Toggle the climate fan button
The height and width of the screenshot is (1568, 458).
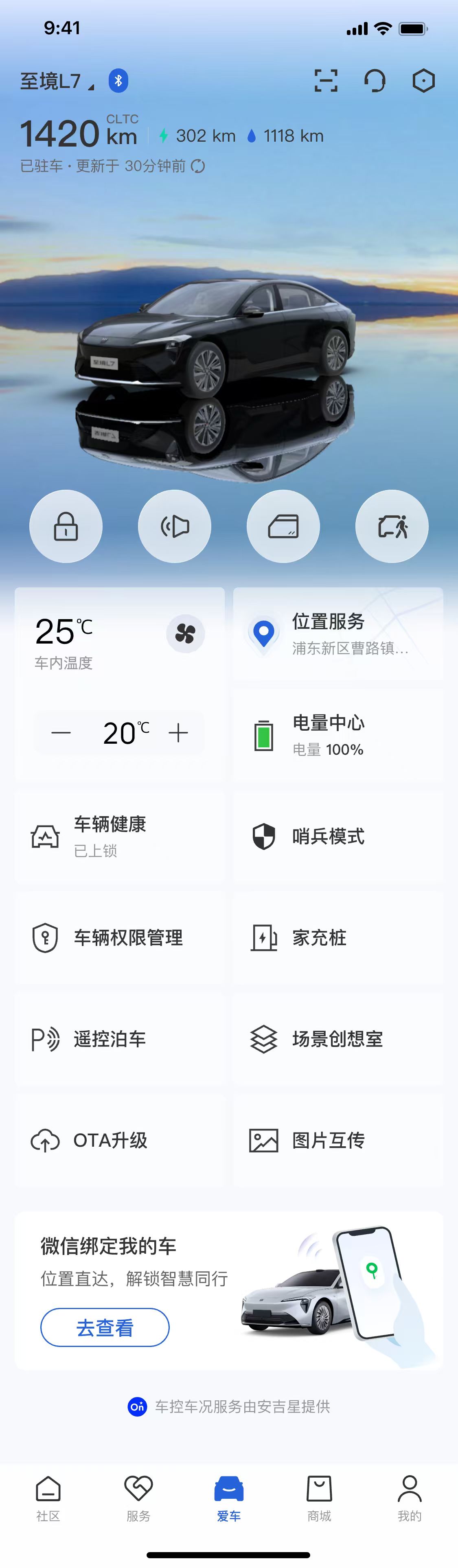[185, 634]
